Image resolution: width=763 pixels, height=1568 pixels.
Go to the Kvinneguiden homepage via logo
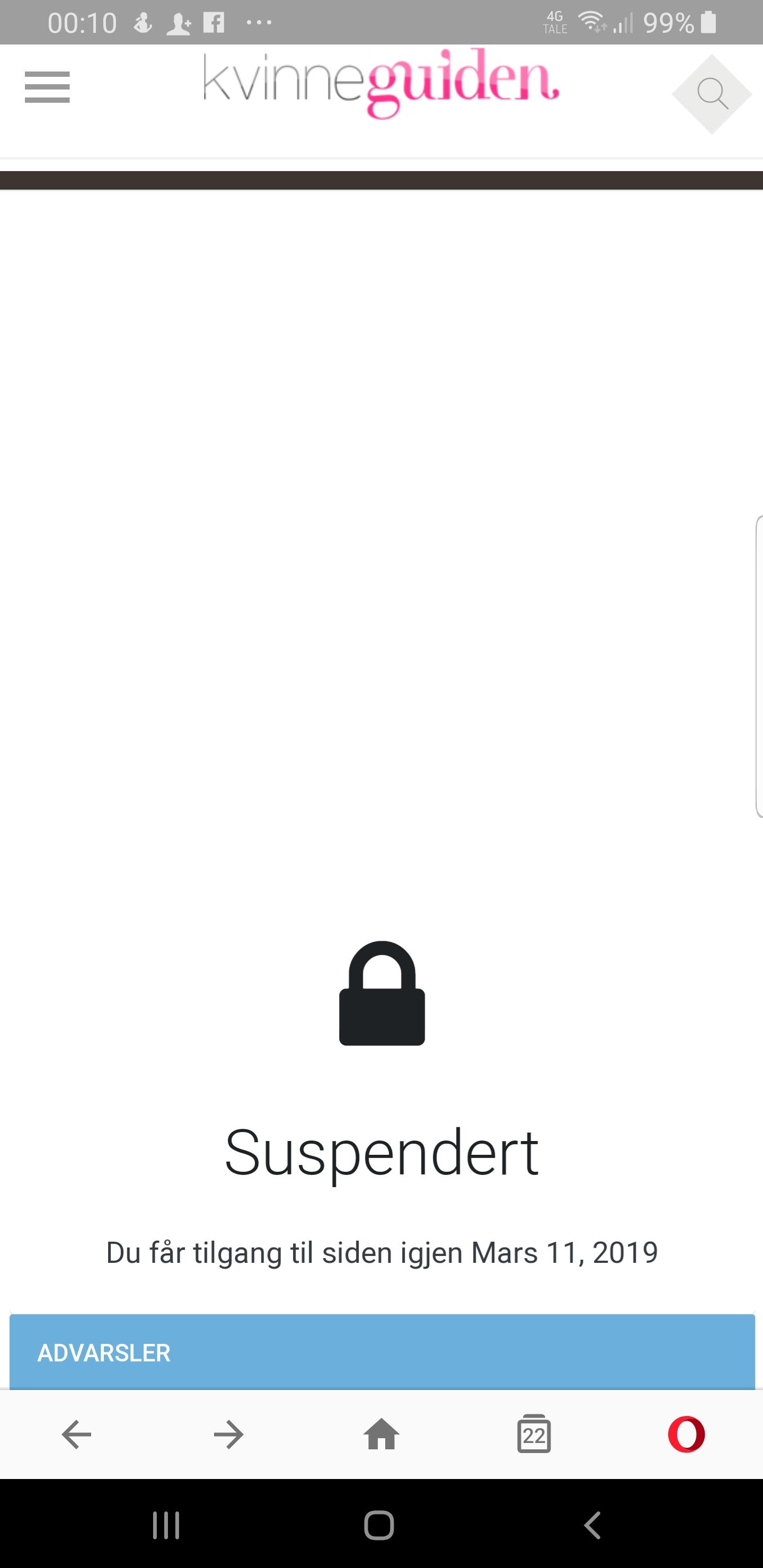click(381, 84)
